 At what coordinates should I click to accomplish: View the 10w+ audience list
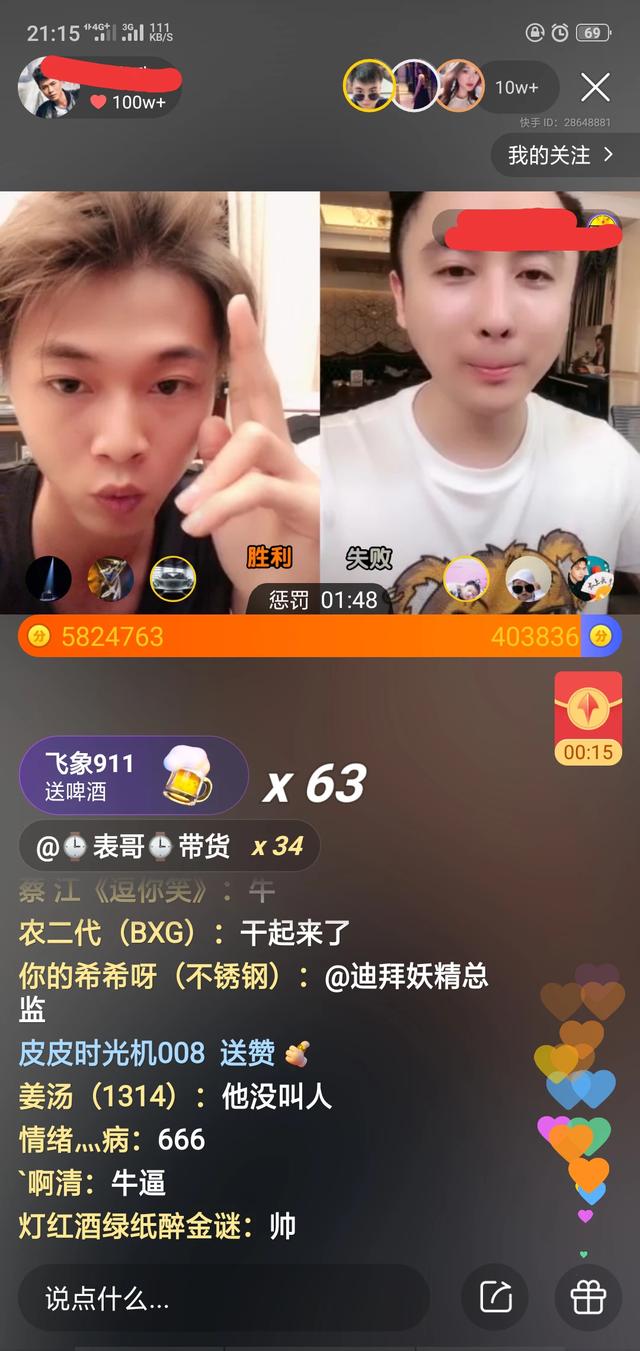[x=516, y=88]
